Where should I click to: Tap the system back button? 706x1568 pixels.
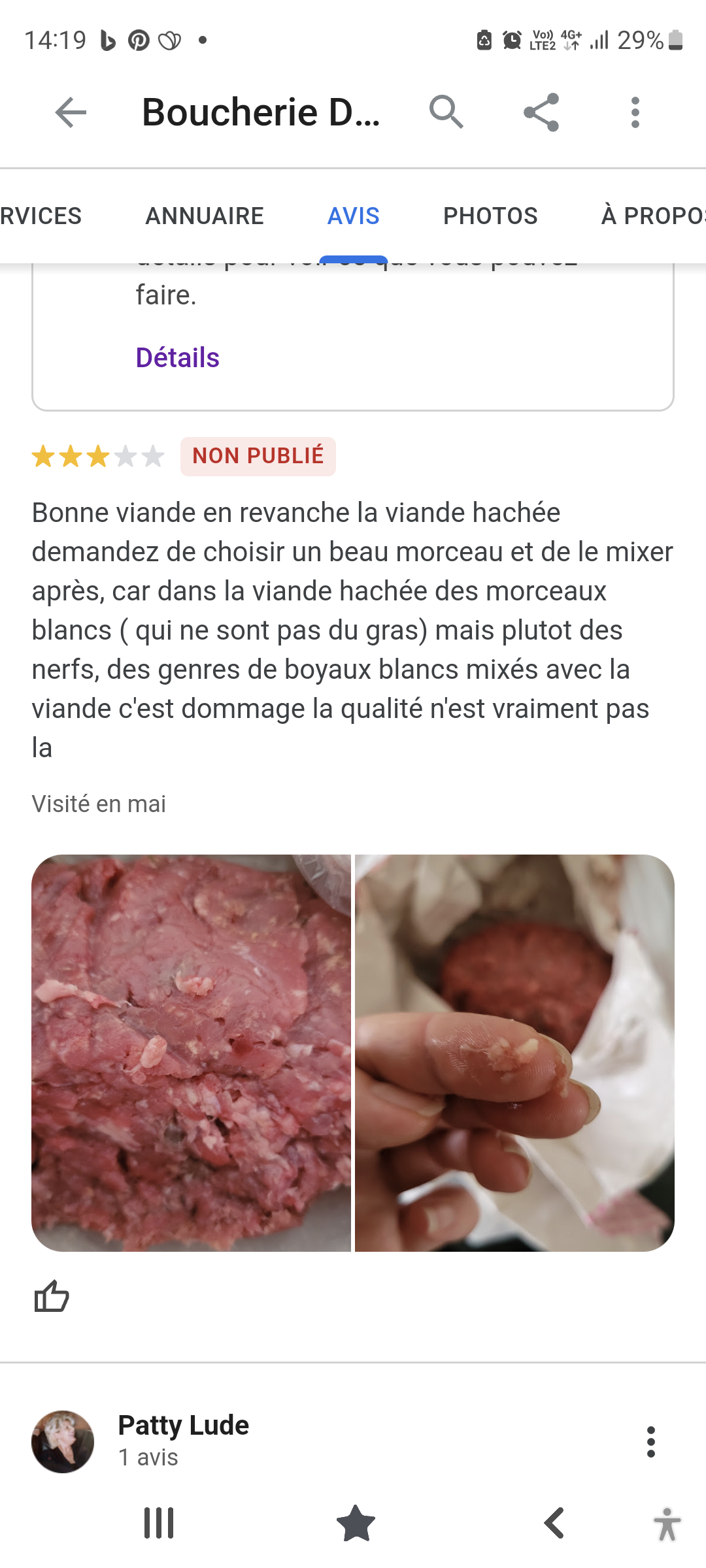click(554, 1523)
